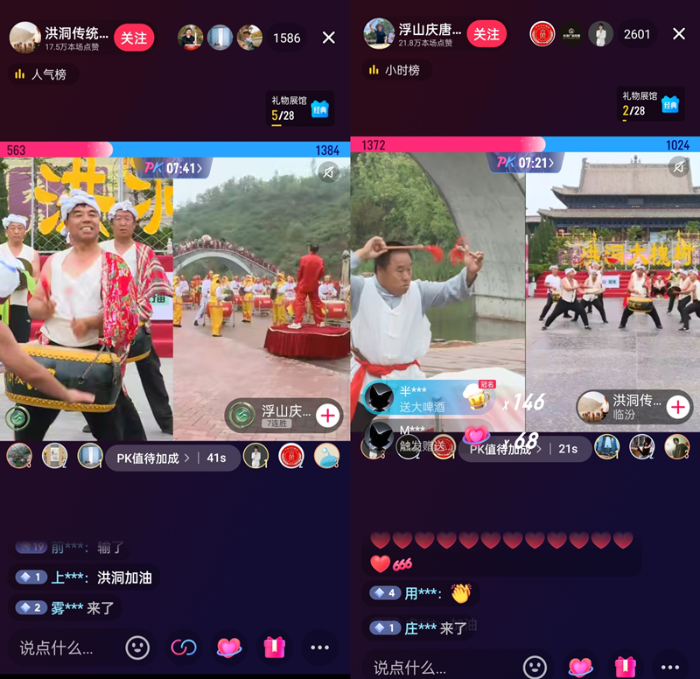
Task: Open more options in the 浮山庆唐 room
Action: pos(670,667)
